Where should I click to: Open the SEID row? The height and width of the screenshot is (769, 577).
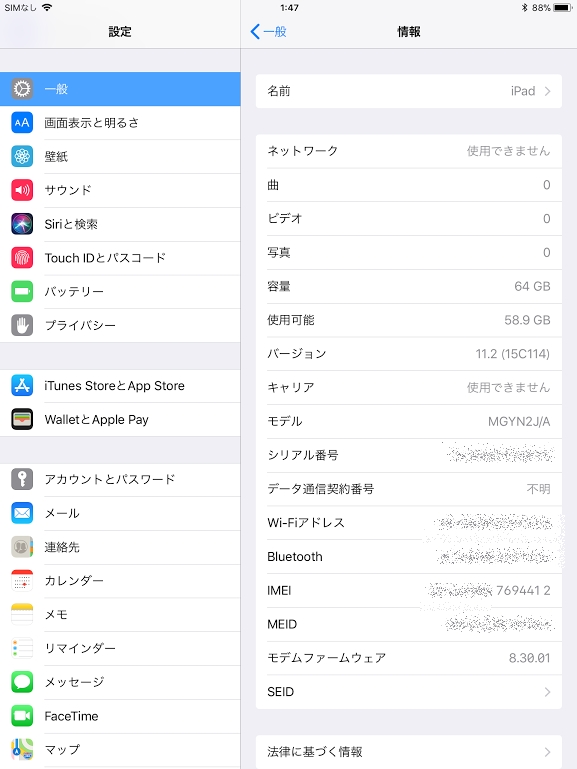coord(408,692)
